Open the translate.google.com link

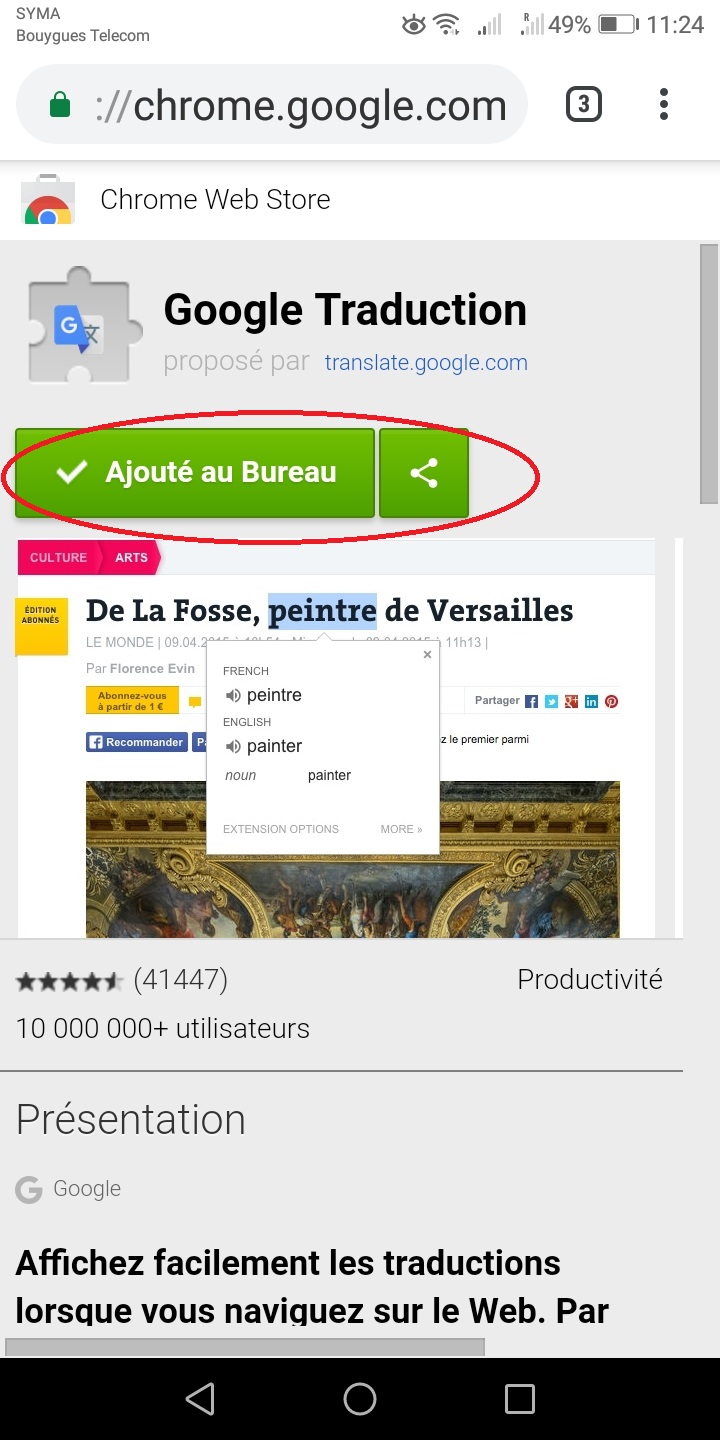[426, 363]
